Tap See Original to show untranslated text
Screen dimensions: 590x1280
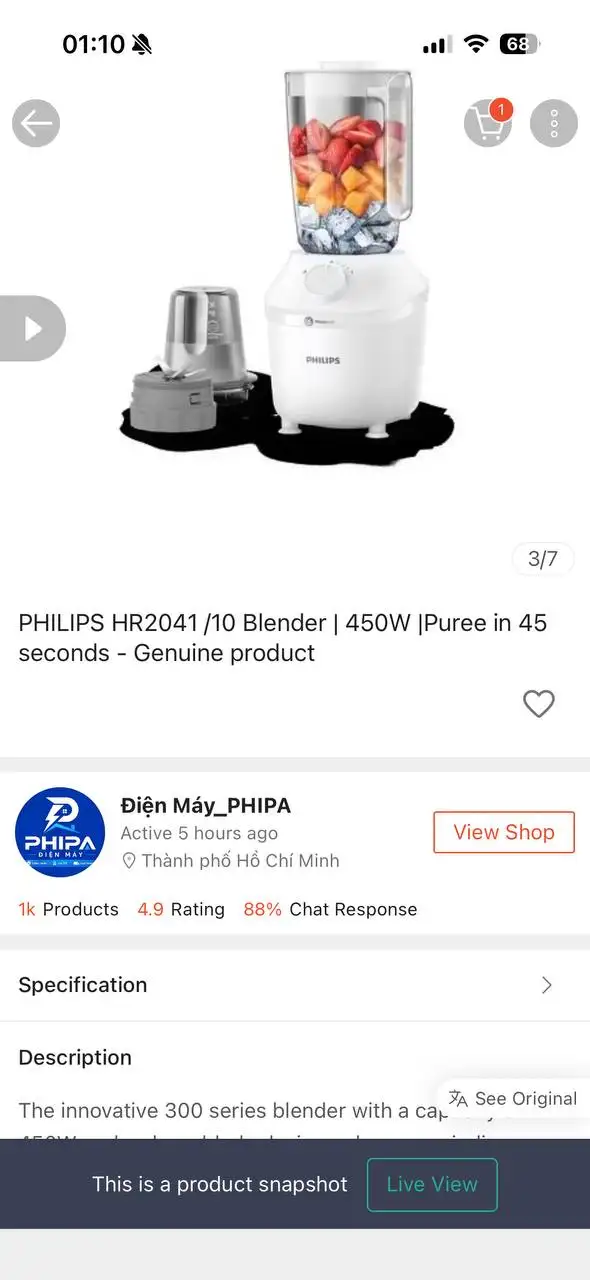pos(513,1098)
